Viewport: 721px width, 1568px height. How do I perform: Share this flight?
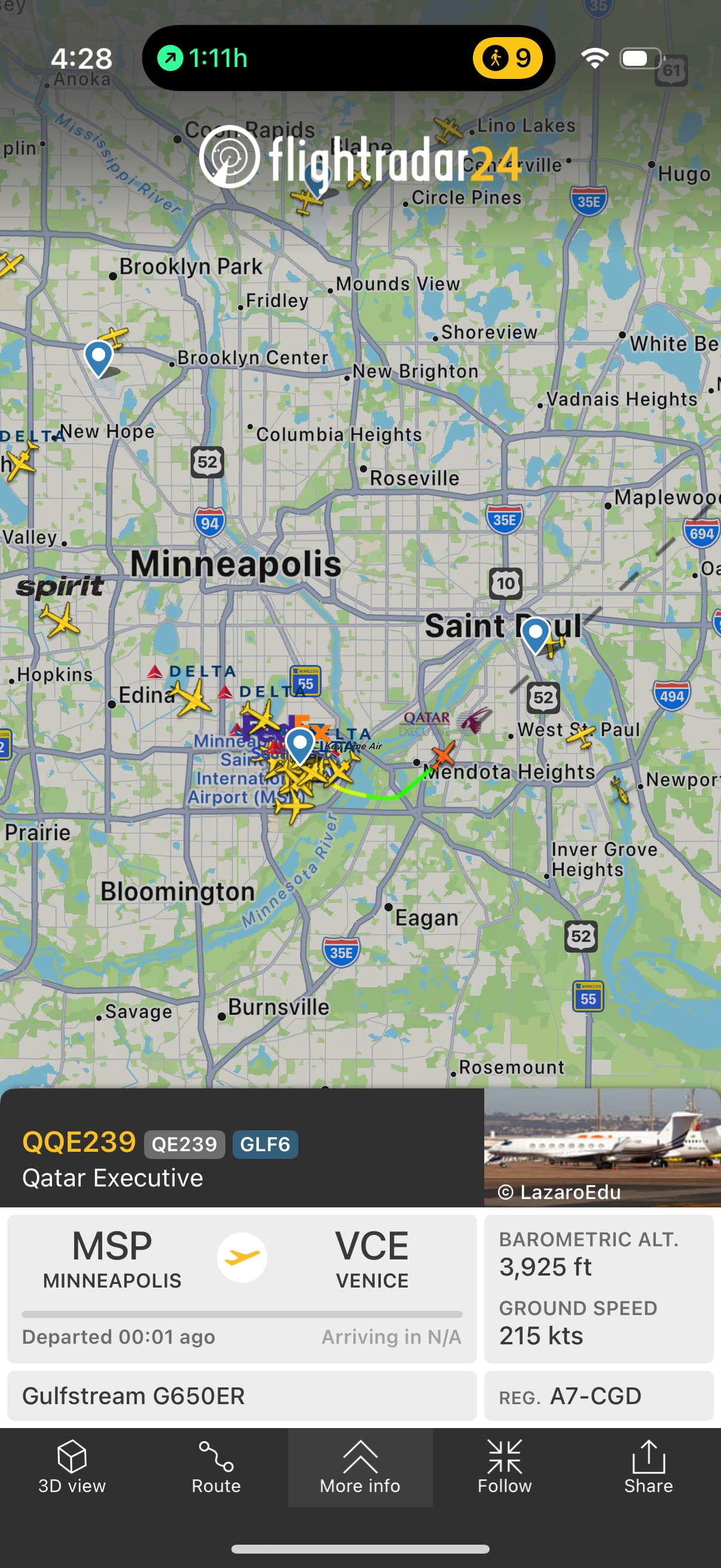(649, 1467)
